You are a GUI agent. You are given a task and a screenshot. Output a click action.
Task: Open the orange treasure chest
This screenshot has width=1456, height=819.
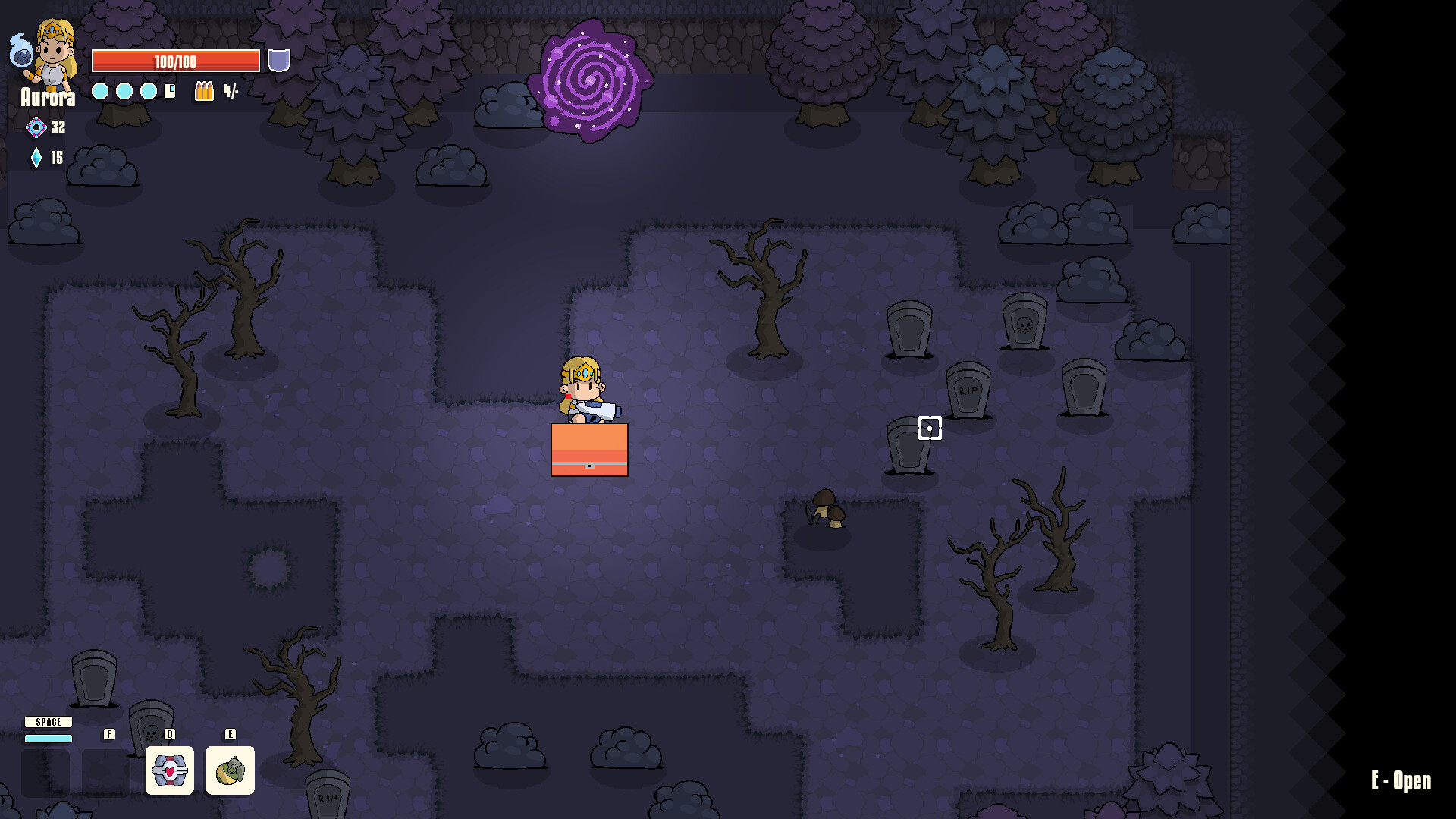tap(589, 450)
